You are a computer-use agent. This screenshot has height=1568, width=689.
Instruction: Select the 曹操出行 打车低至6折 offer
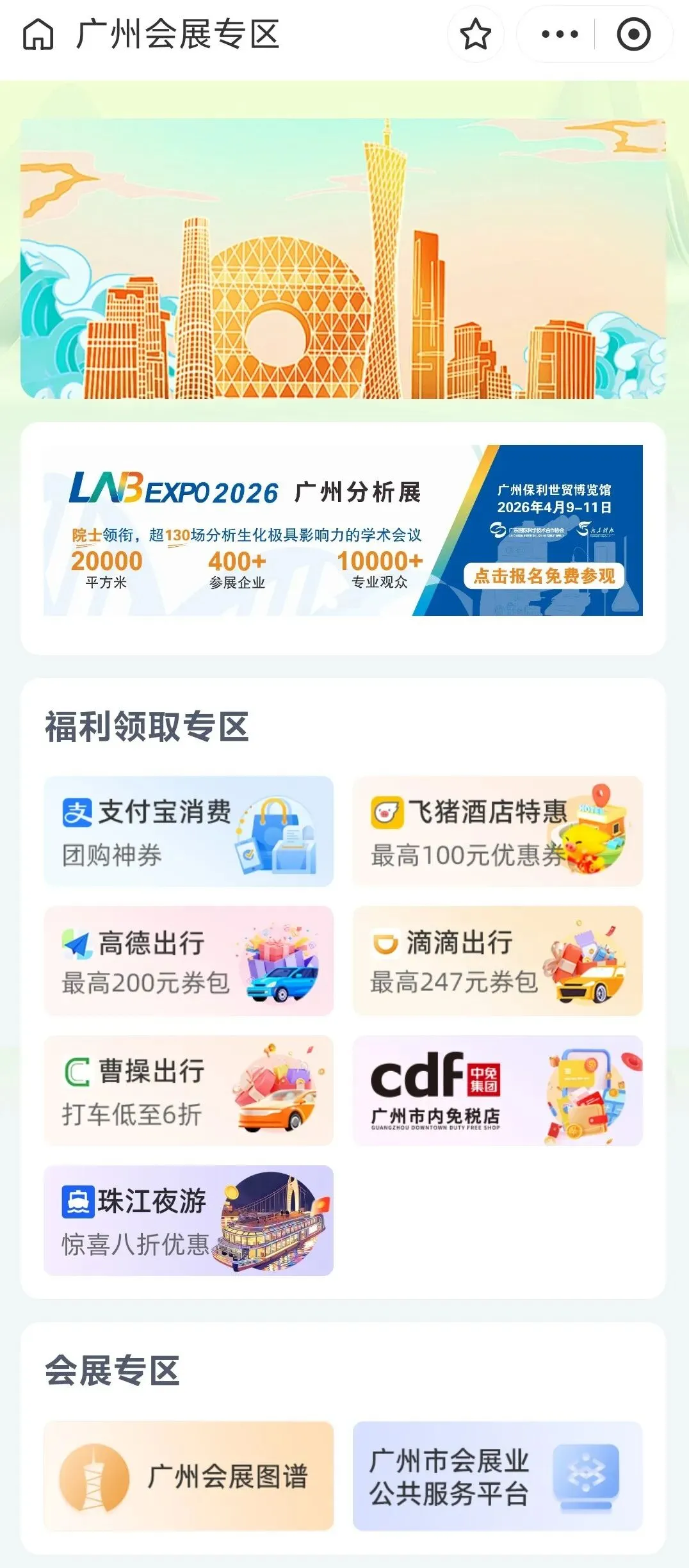click(188, 1090)
